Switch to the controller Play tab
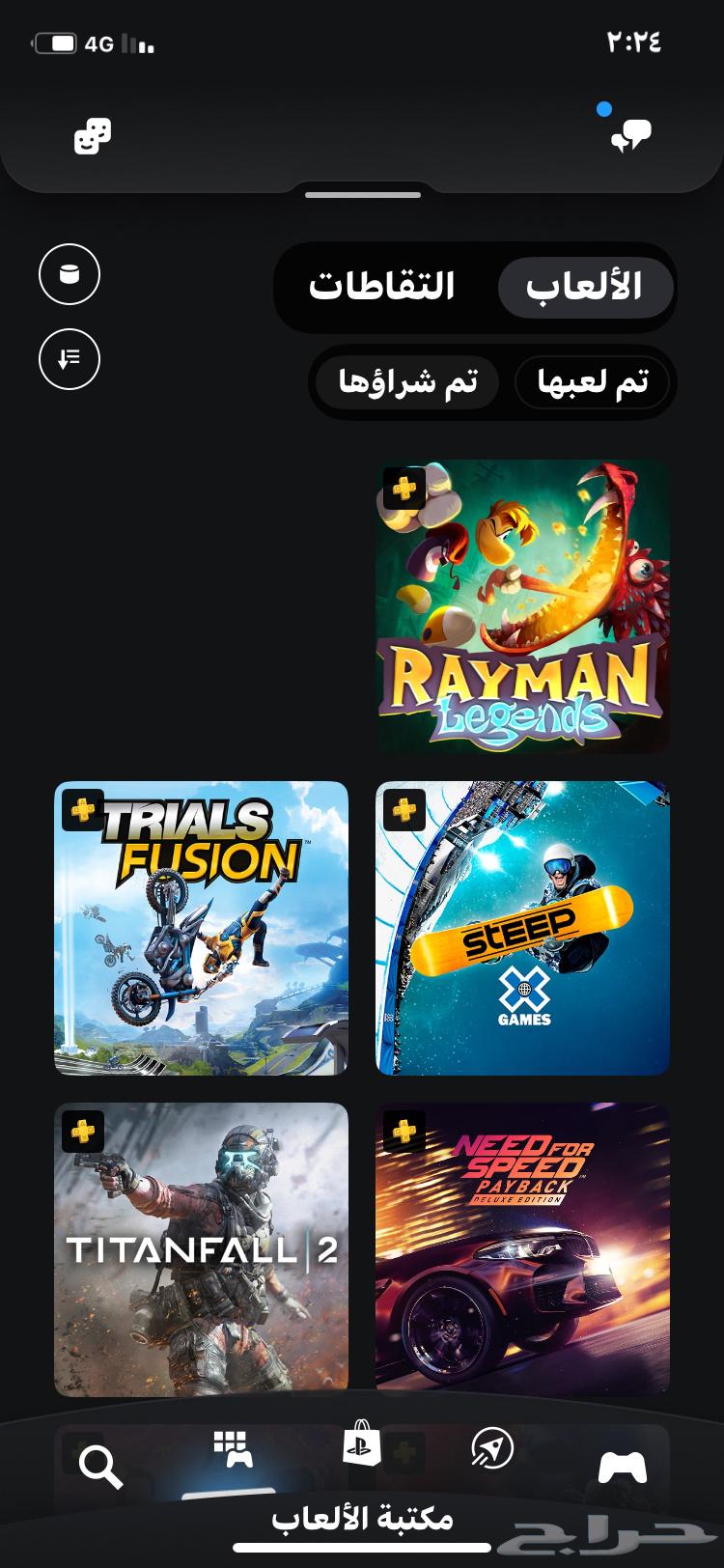The image size is (724, 1568). tap(622, 1468)
